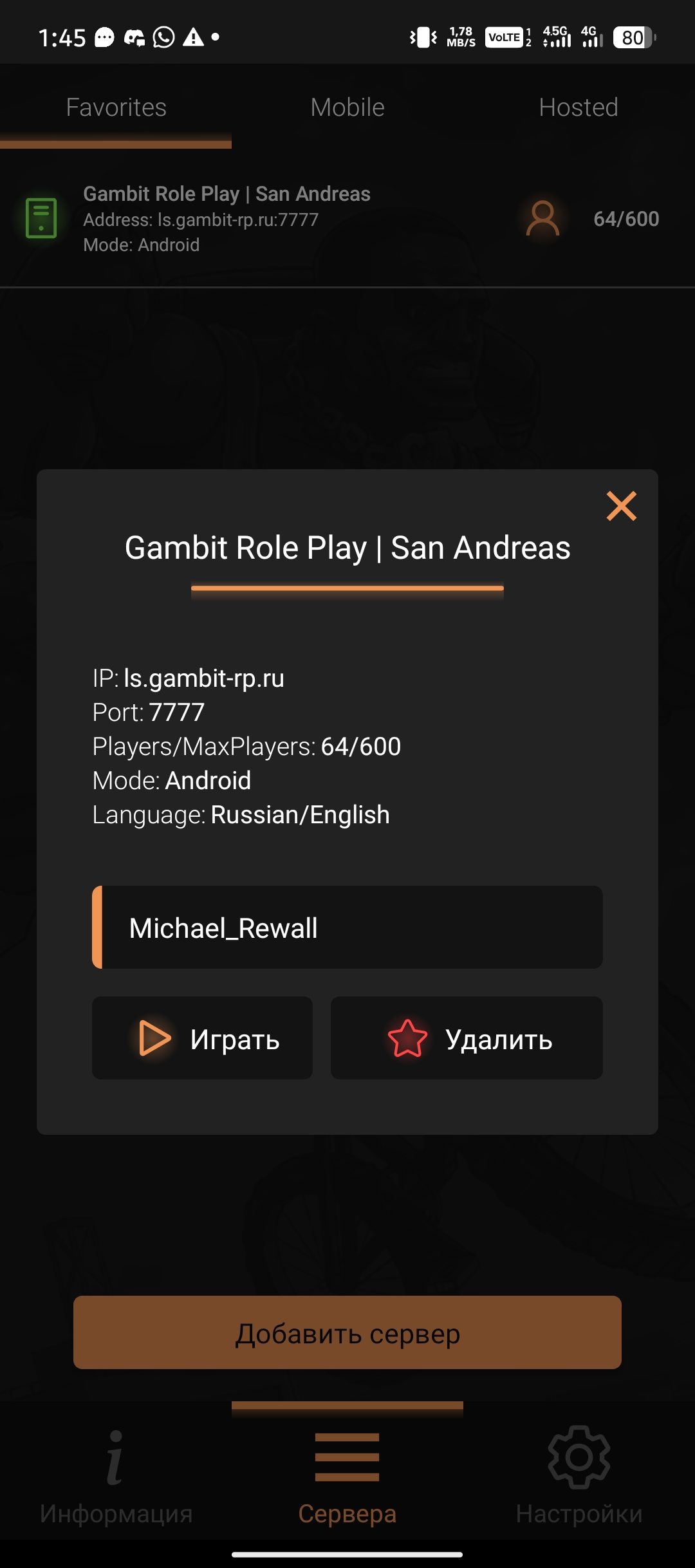Switch to the Mobile tab

tap(347, 107)
